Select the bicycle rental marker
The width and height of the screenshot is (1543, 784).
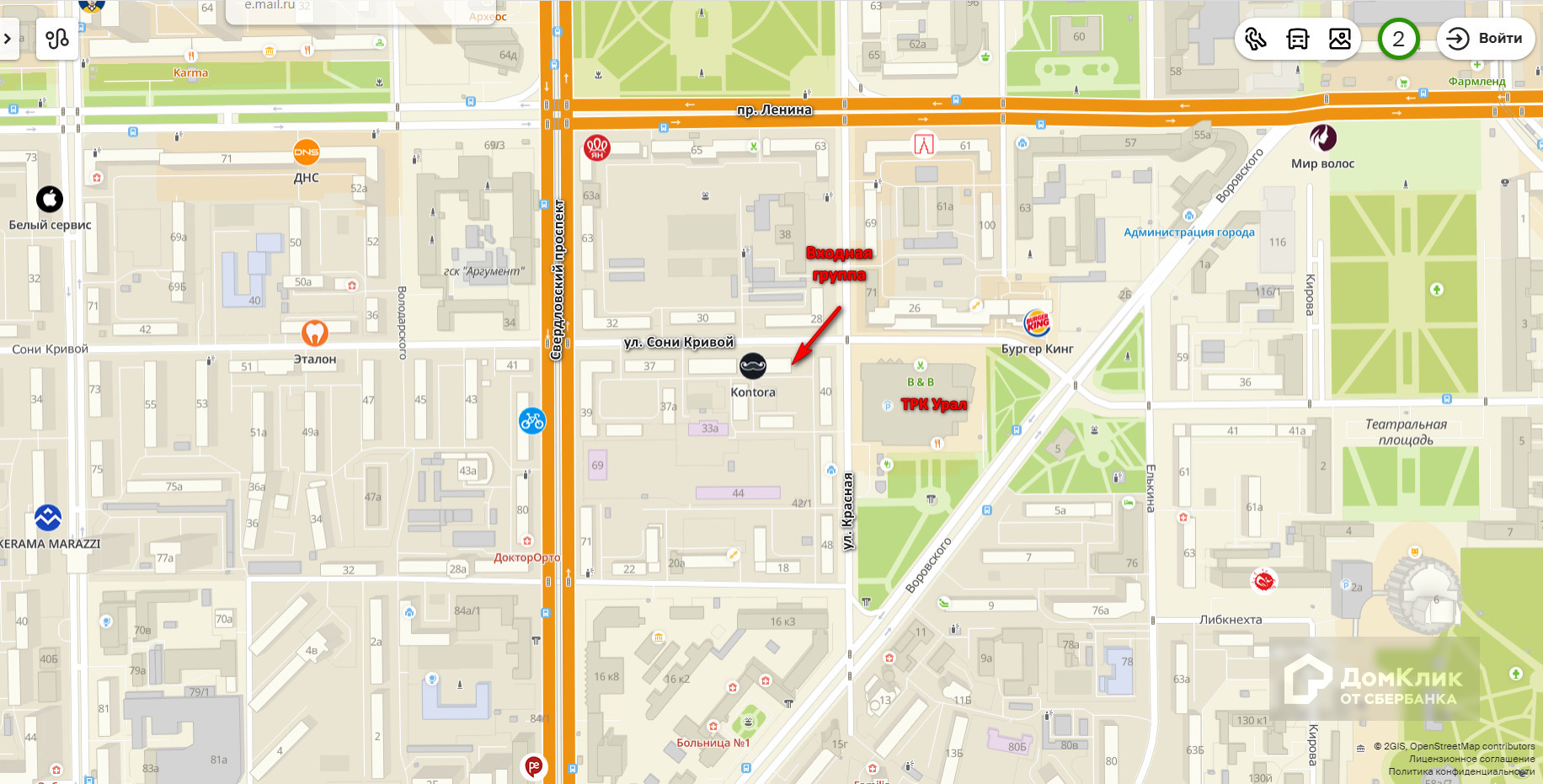click(x=532, y=420)
